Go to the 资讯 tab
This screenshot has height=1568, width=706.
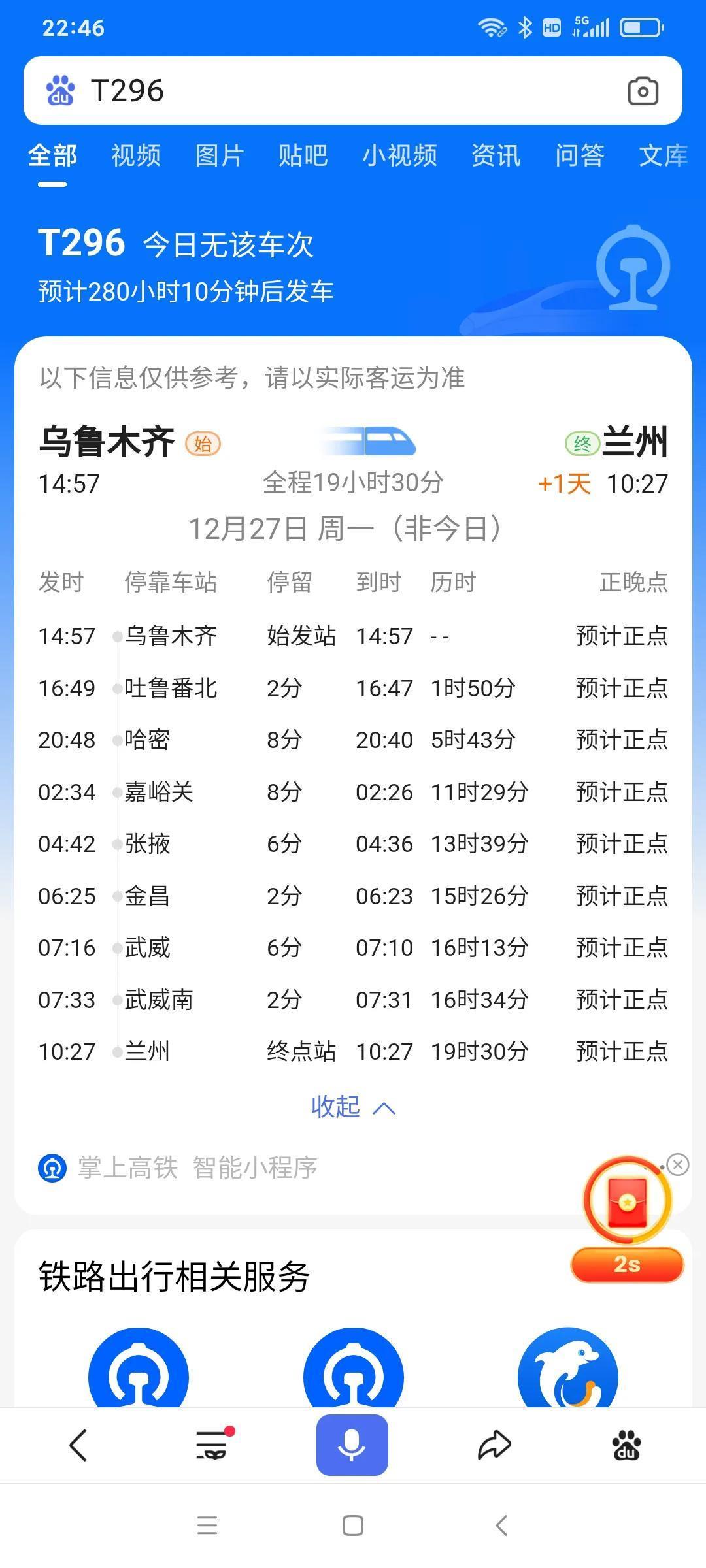point(496,155)
